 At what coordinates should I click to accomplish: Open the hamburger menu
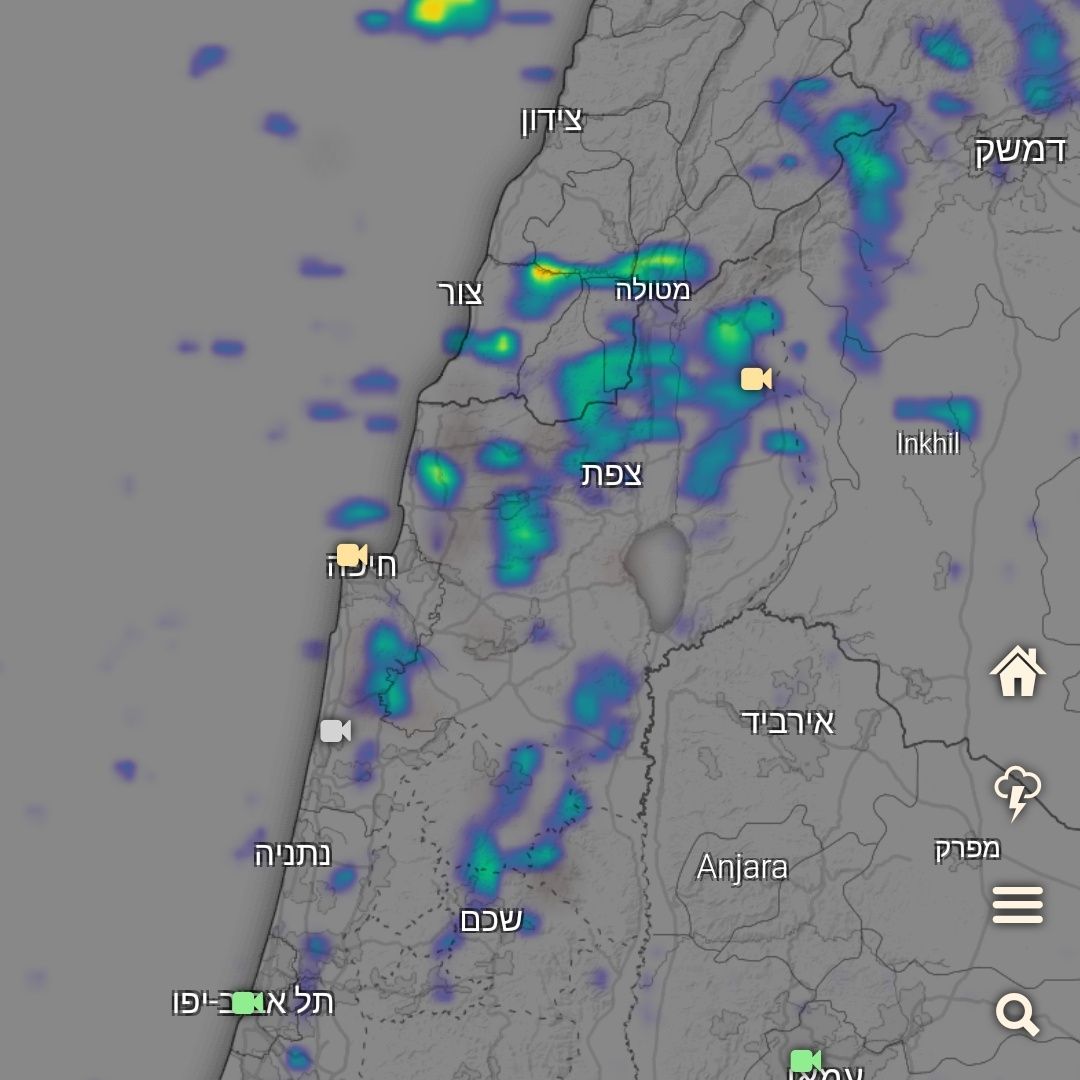(x=1017, y=905)
